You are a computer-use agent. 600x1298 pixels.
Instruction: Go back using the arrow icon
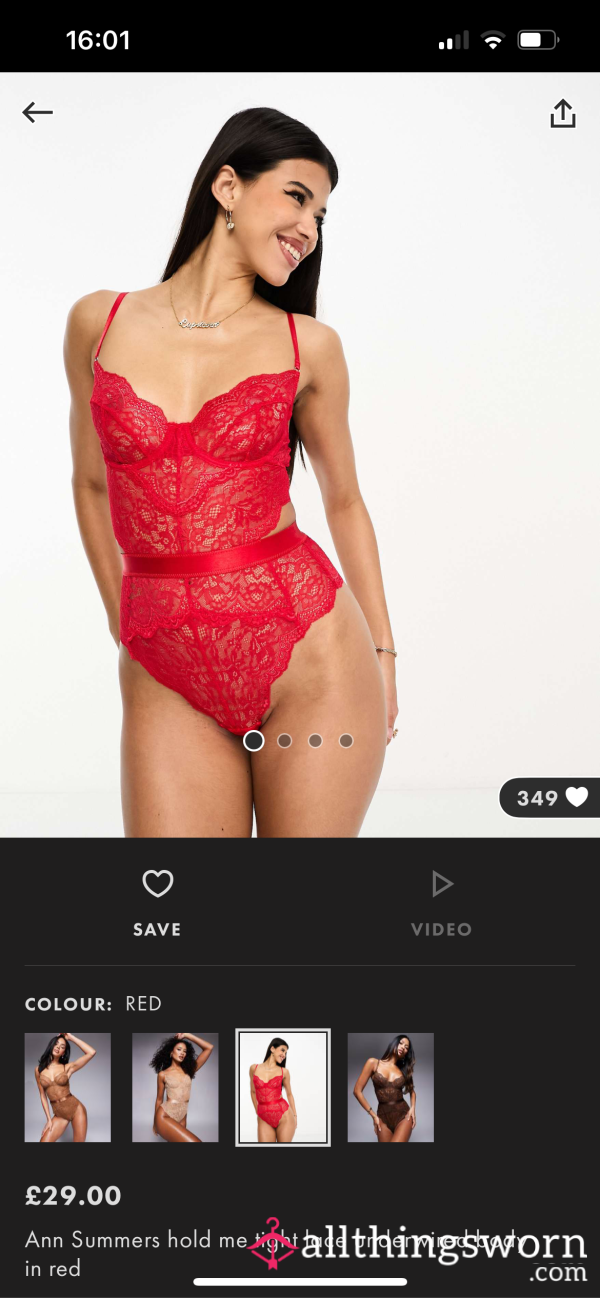point(37,112)
